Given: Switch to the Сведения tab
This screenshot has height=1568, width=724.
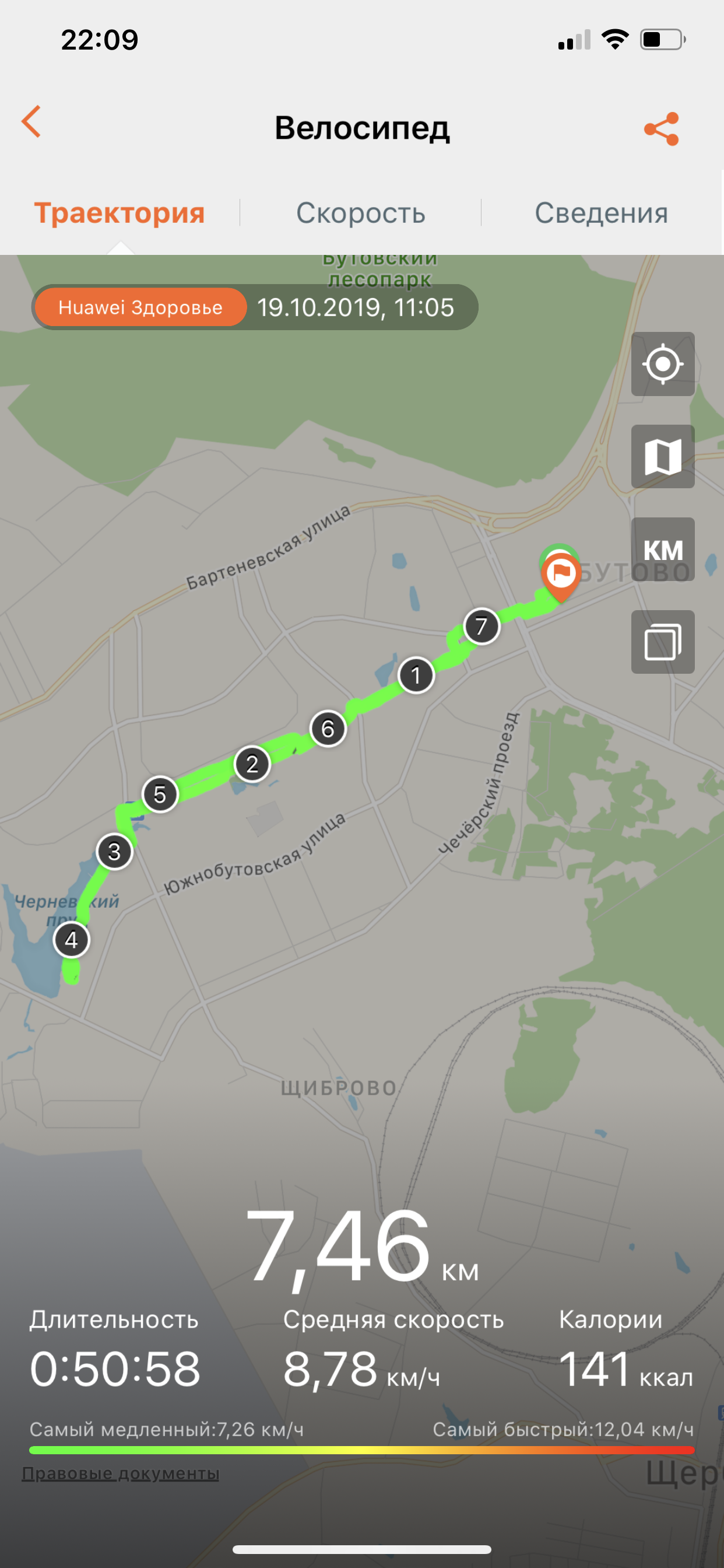Looking at the screenshot, I should pyautogui.click(x=601, y=213).
